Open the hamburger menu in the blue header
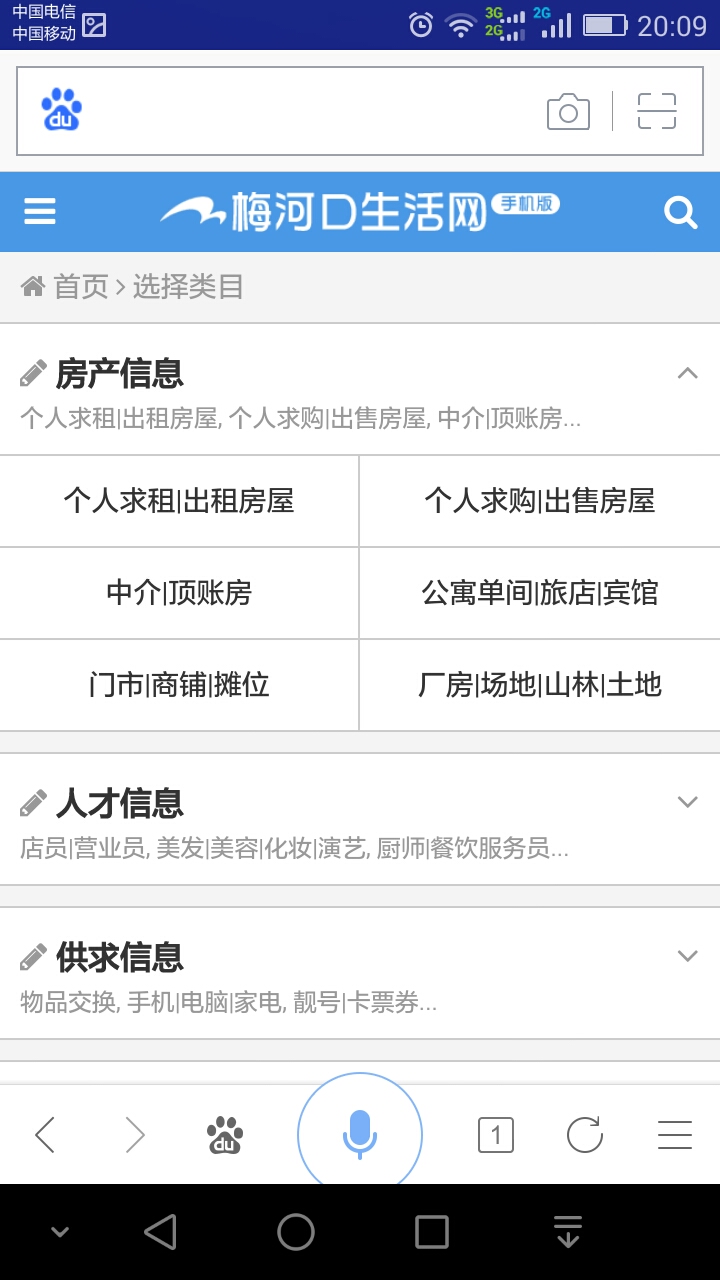720x1280 pixels. [40, 212]
